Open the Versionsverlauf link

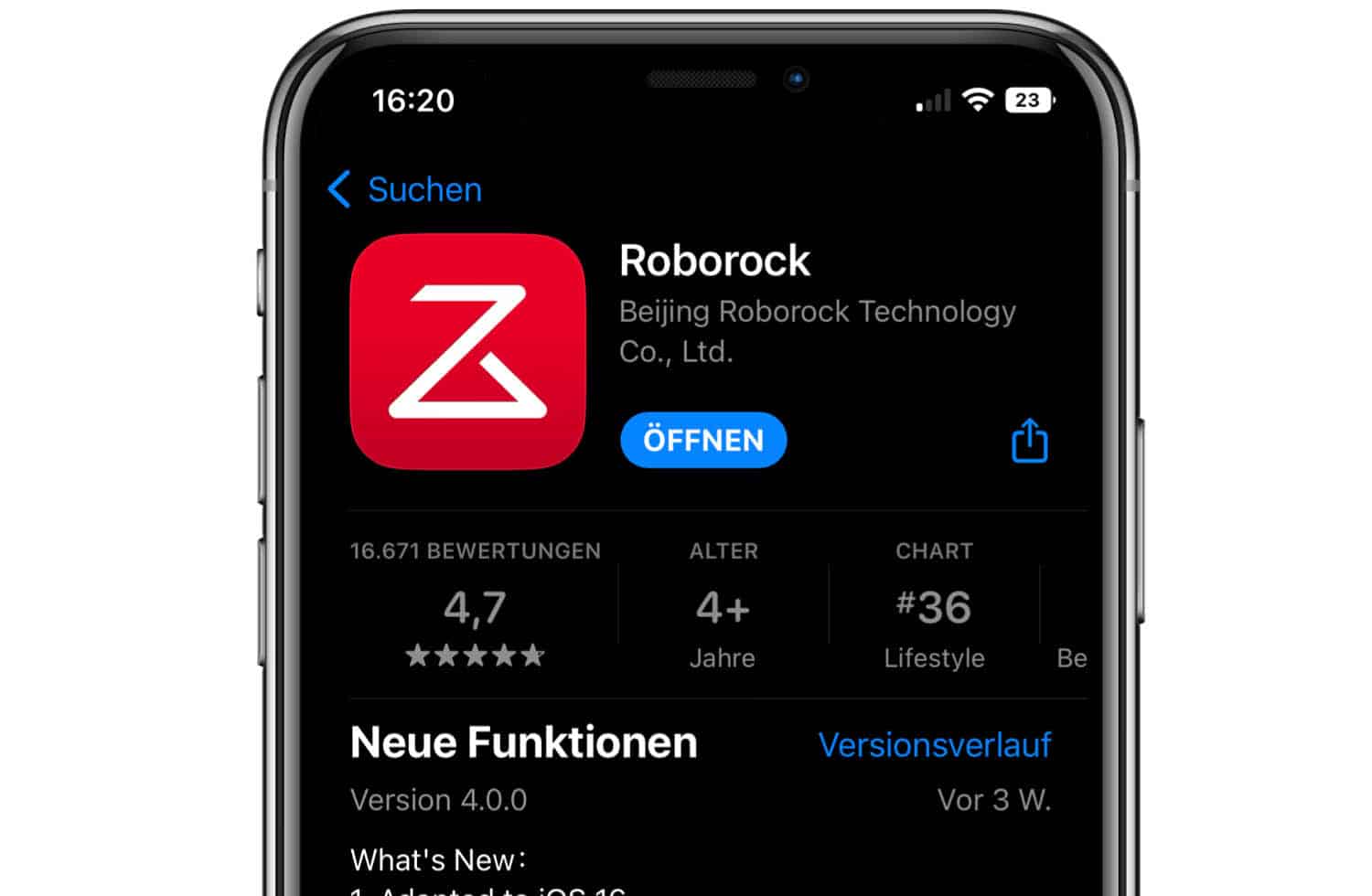934,744
